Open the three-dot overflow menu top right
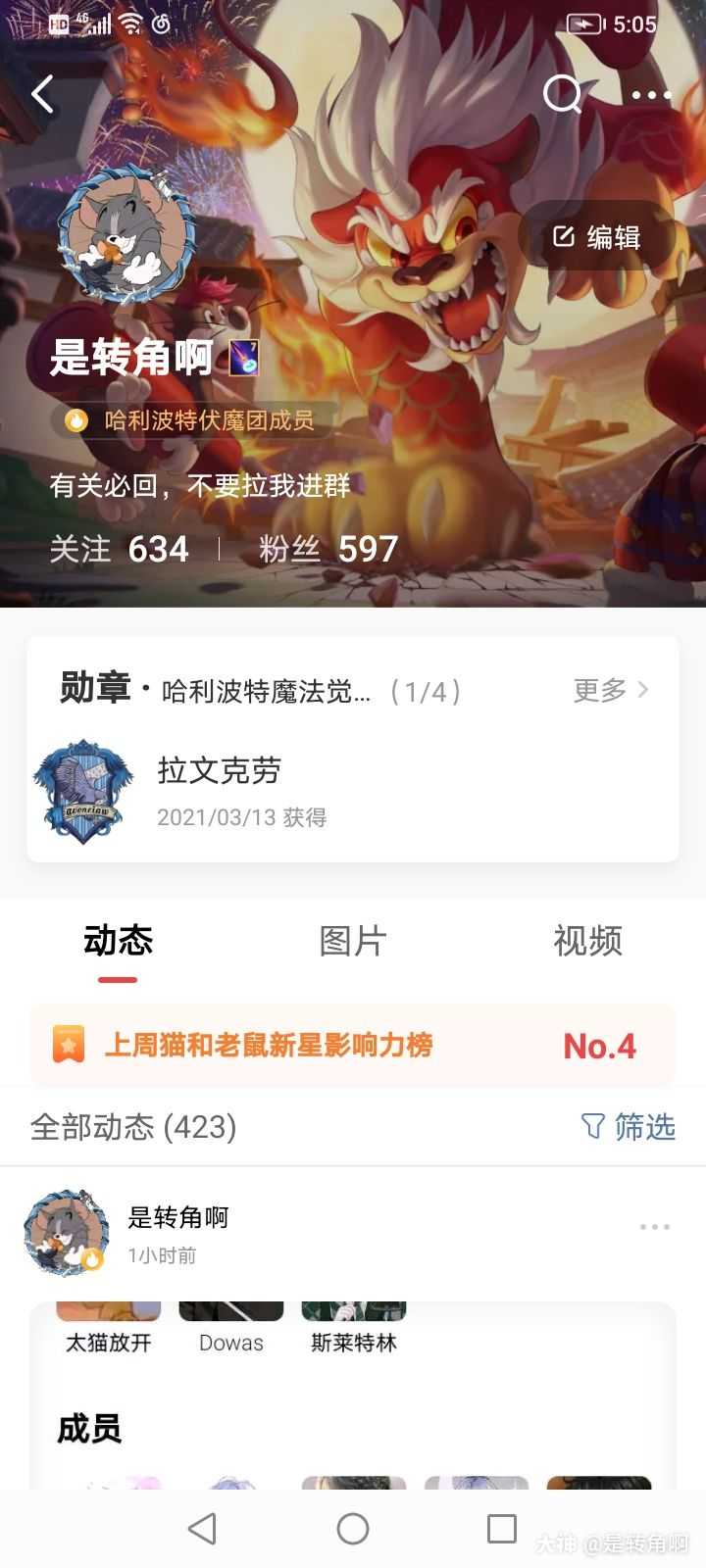This screenshot has width=706, height=1568. tap(651, 94)
